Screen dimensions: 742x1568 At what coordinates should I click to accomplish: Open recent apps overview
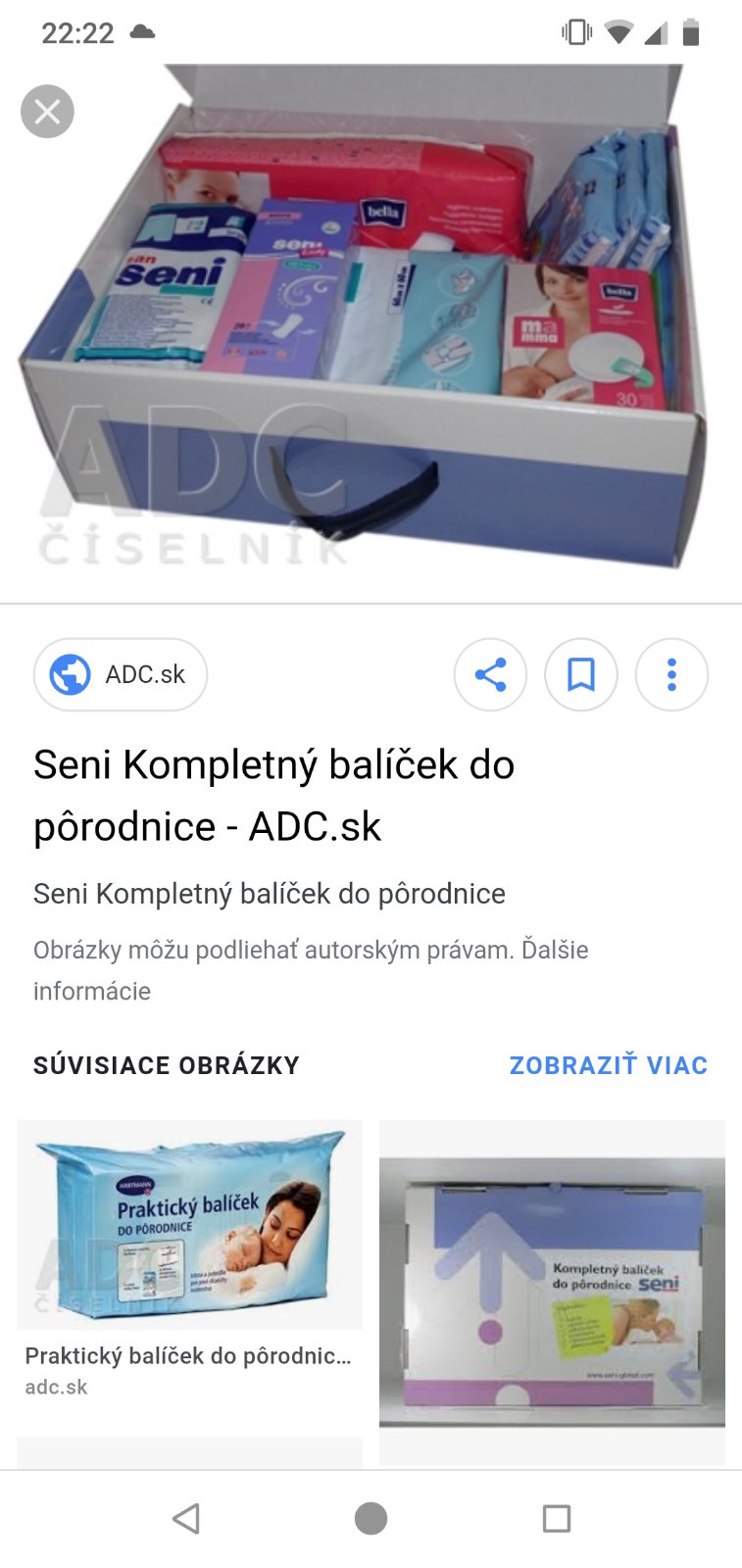(556, 1518)
